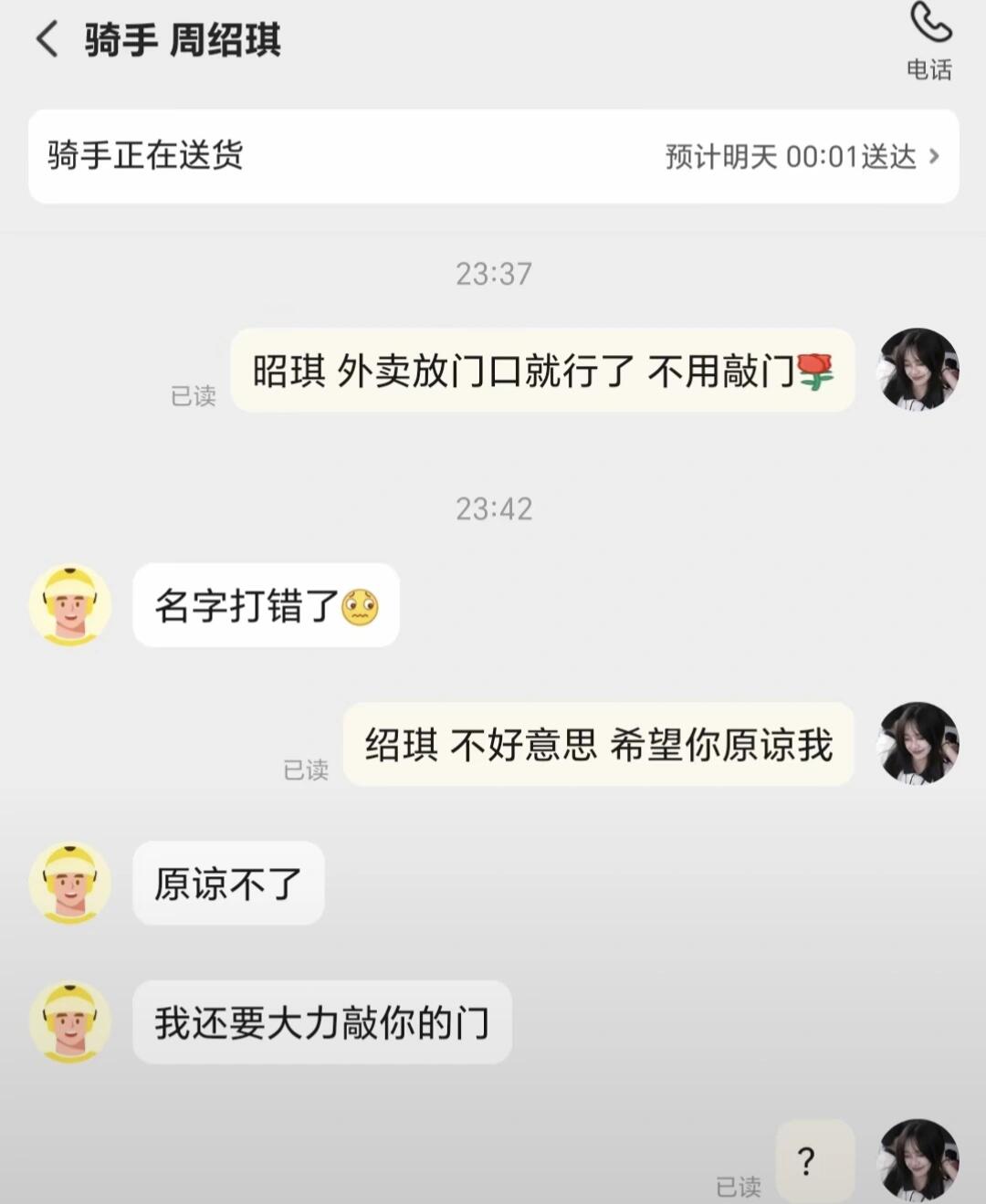The height and width of the screenshot is (1204, 986).
Task: Tap 骑手正在送货 status banner
Action: [x=142, y=155]
